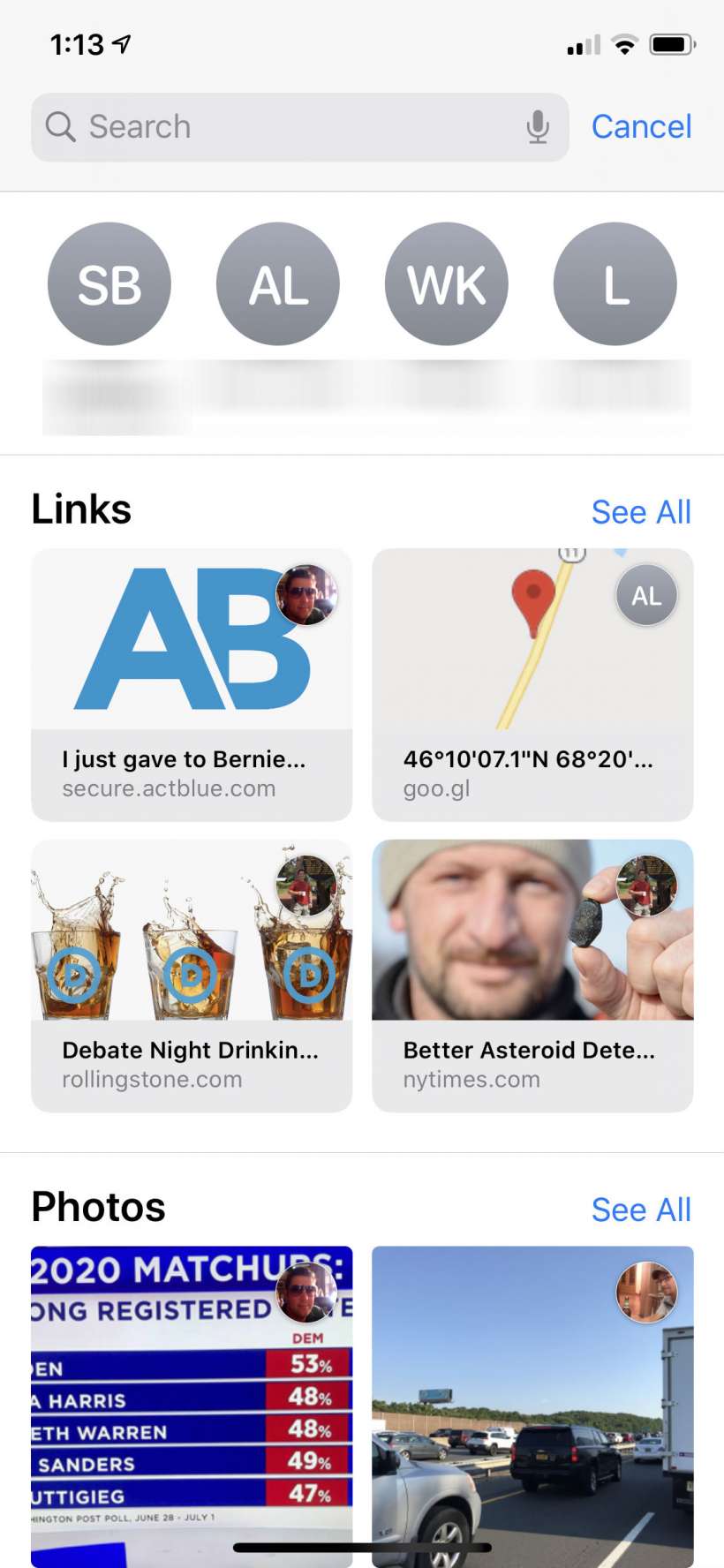Open the secure.actblue.com link card
Screen dimensions: 724x1568
click(x=192, y=685)
